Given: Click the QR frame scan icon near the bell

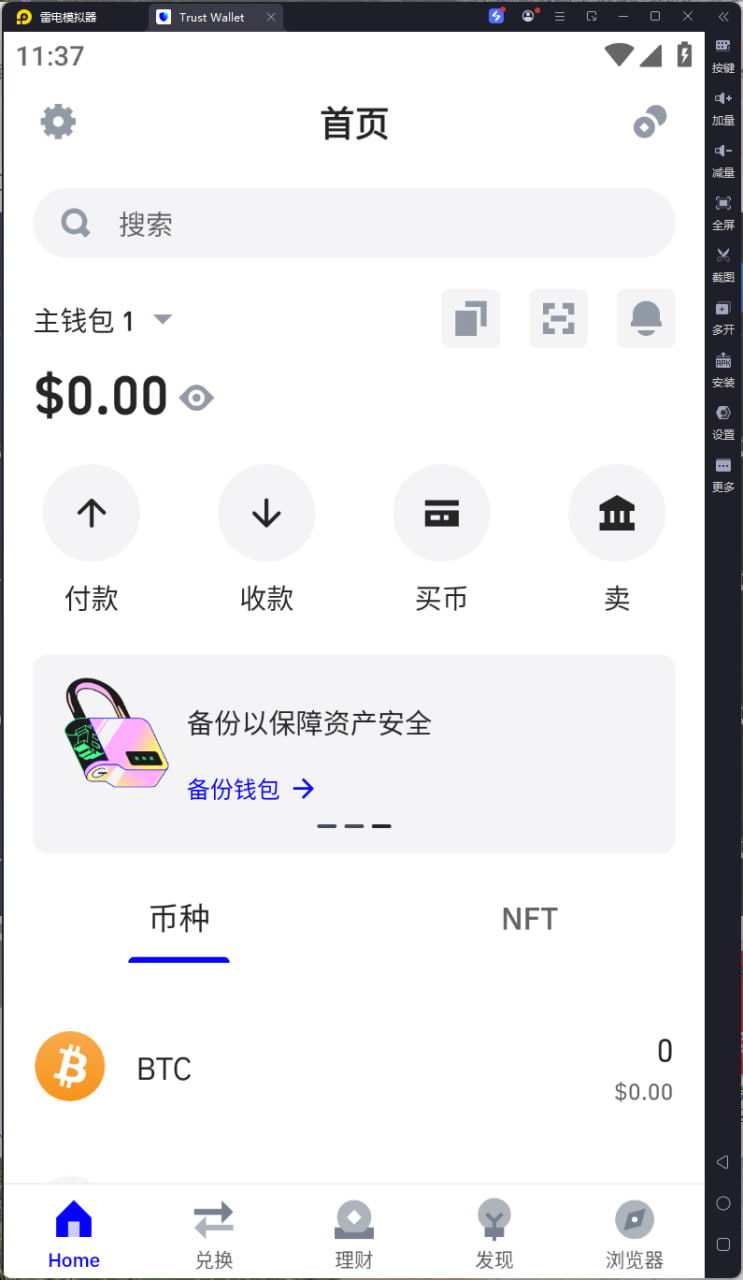Looking at the screenshot, I should pos(558,318).
